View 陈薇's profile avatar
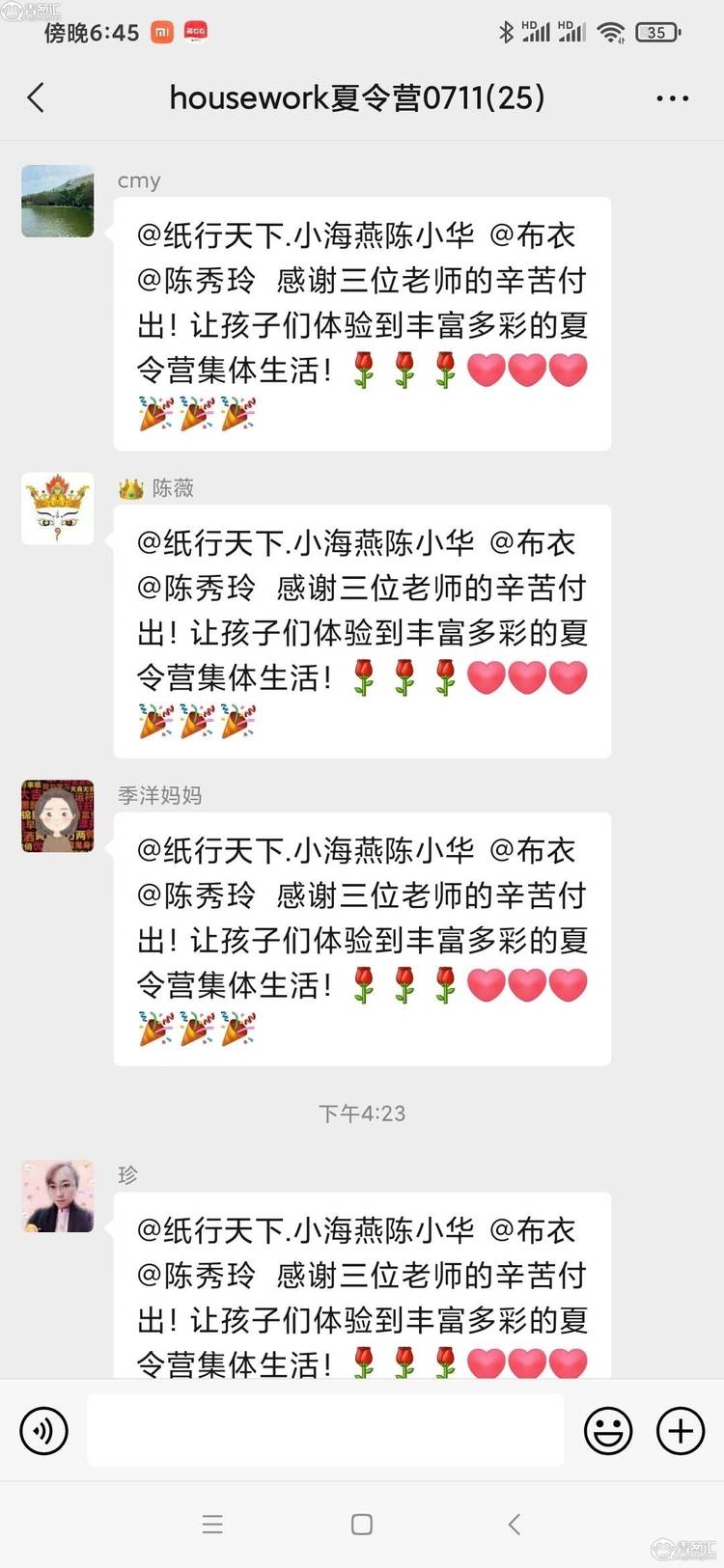The image size is (724, 1568). coord(58,509)
